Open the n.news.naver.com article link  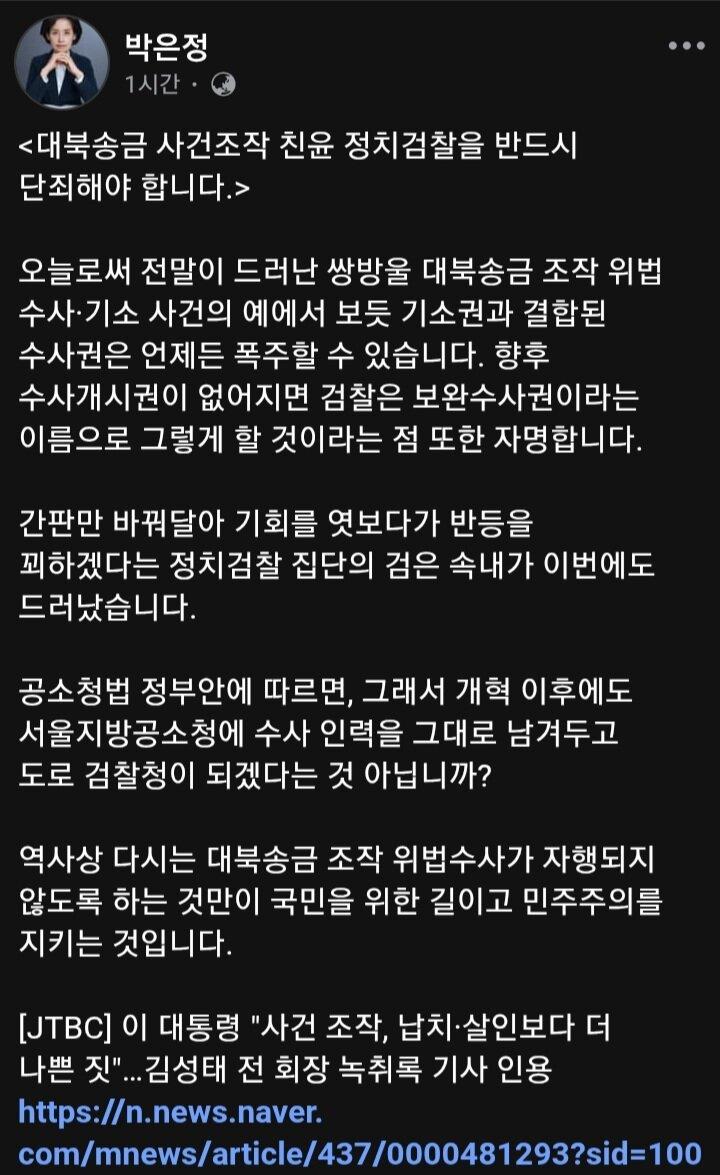[360, 1132]
